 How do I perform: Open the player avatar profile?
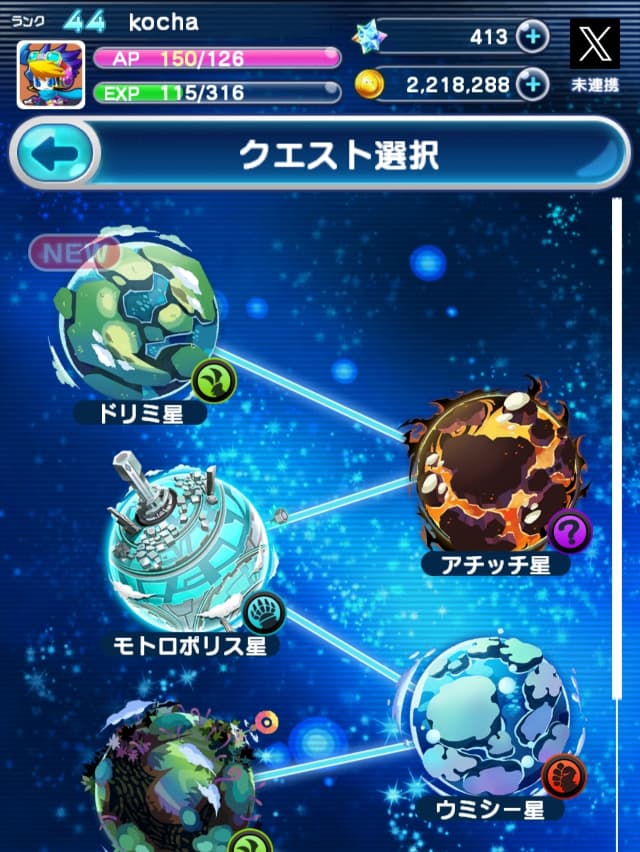coord(50,74)
